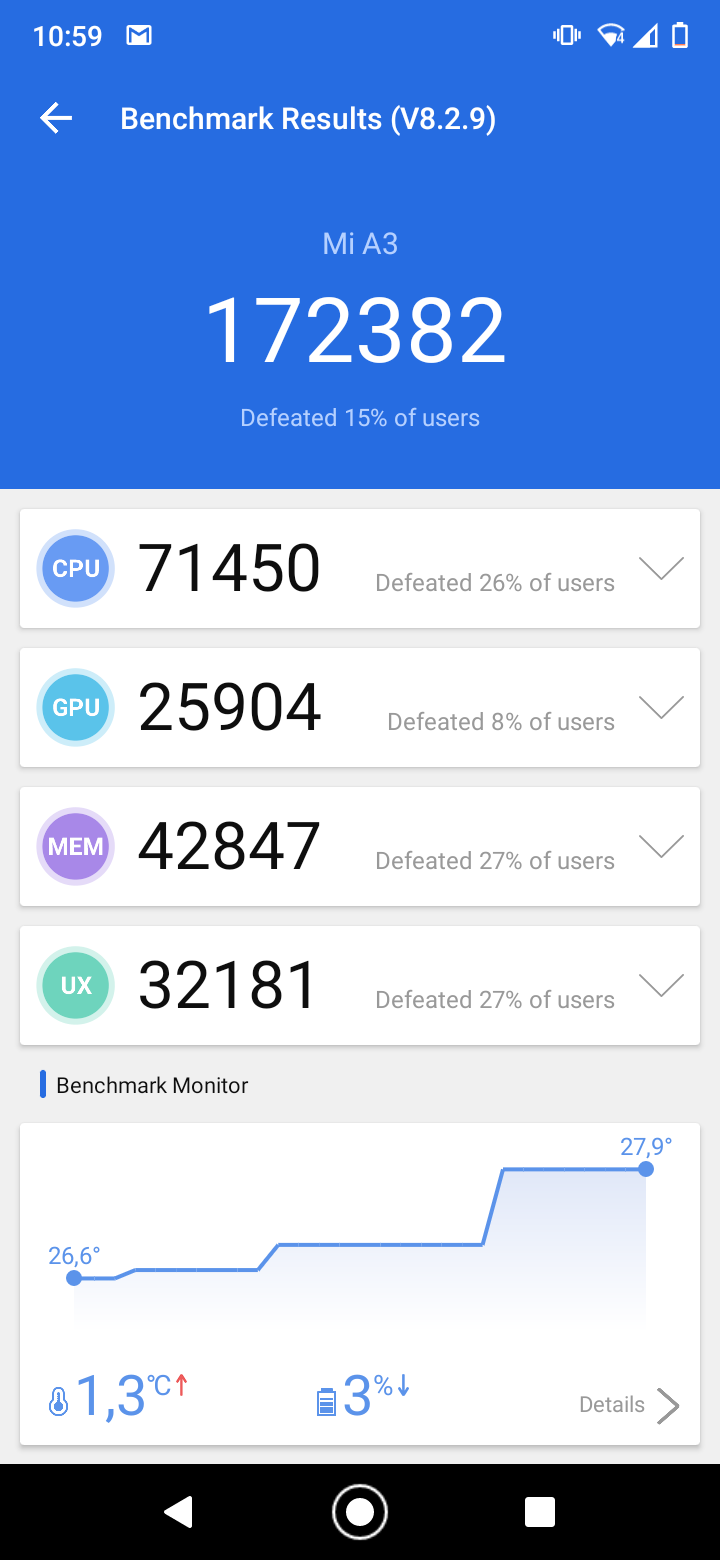Expand the CPU score details

tap(661, 568)
